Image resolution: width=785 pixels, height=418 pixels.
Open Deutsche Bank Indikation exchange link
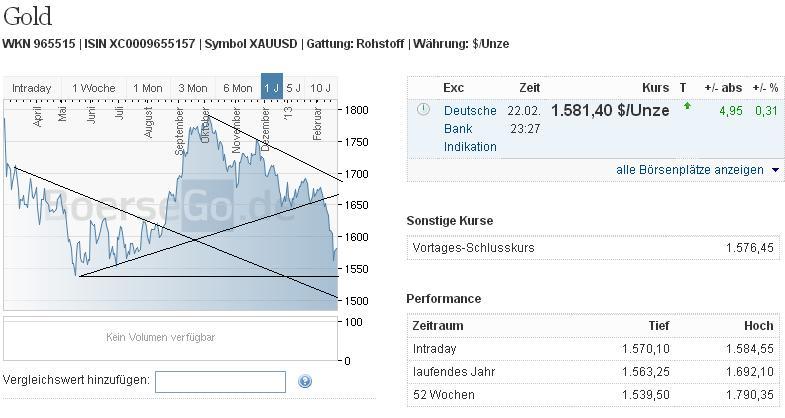pos(470,129)
